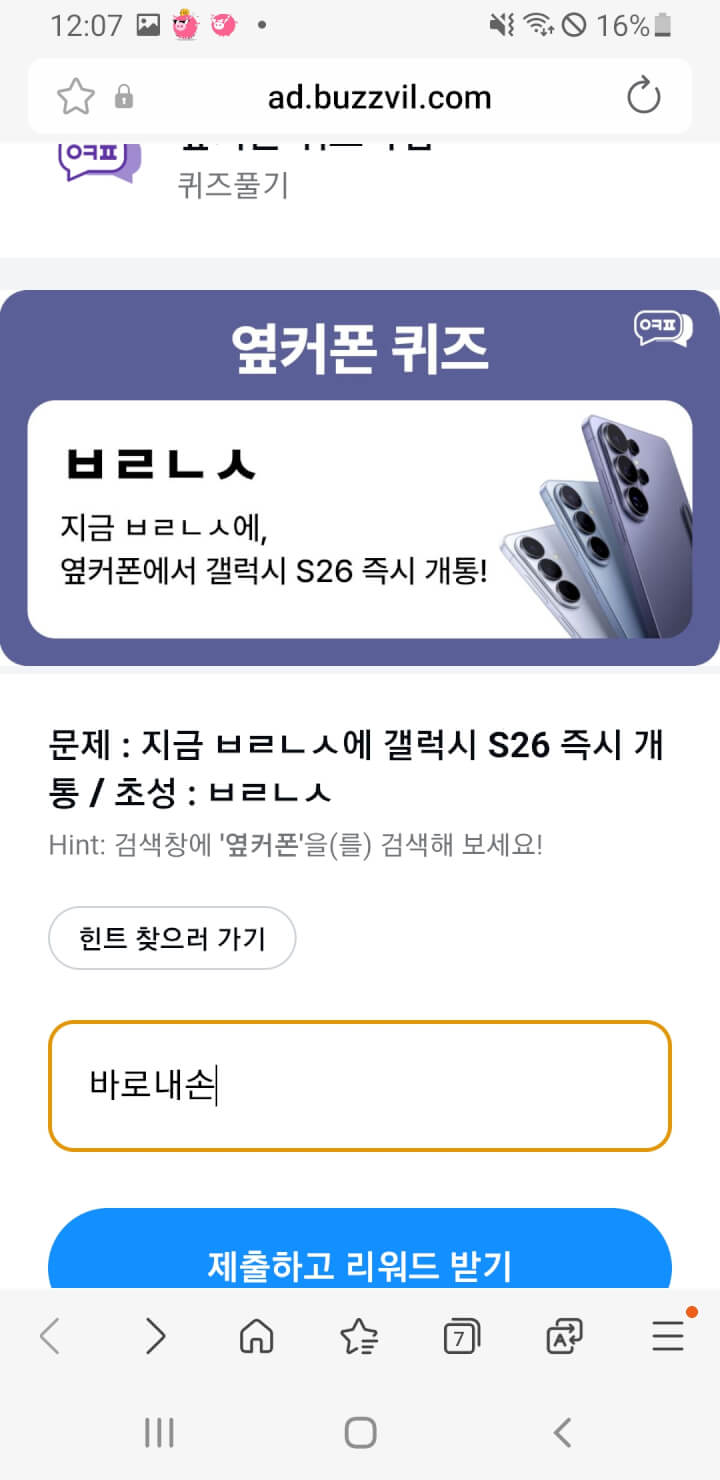Image resolution: width=720 pixels, height=1480 pixels.
Task: View the 7 open tabs
Action: 461,1336
